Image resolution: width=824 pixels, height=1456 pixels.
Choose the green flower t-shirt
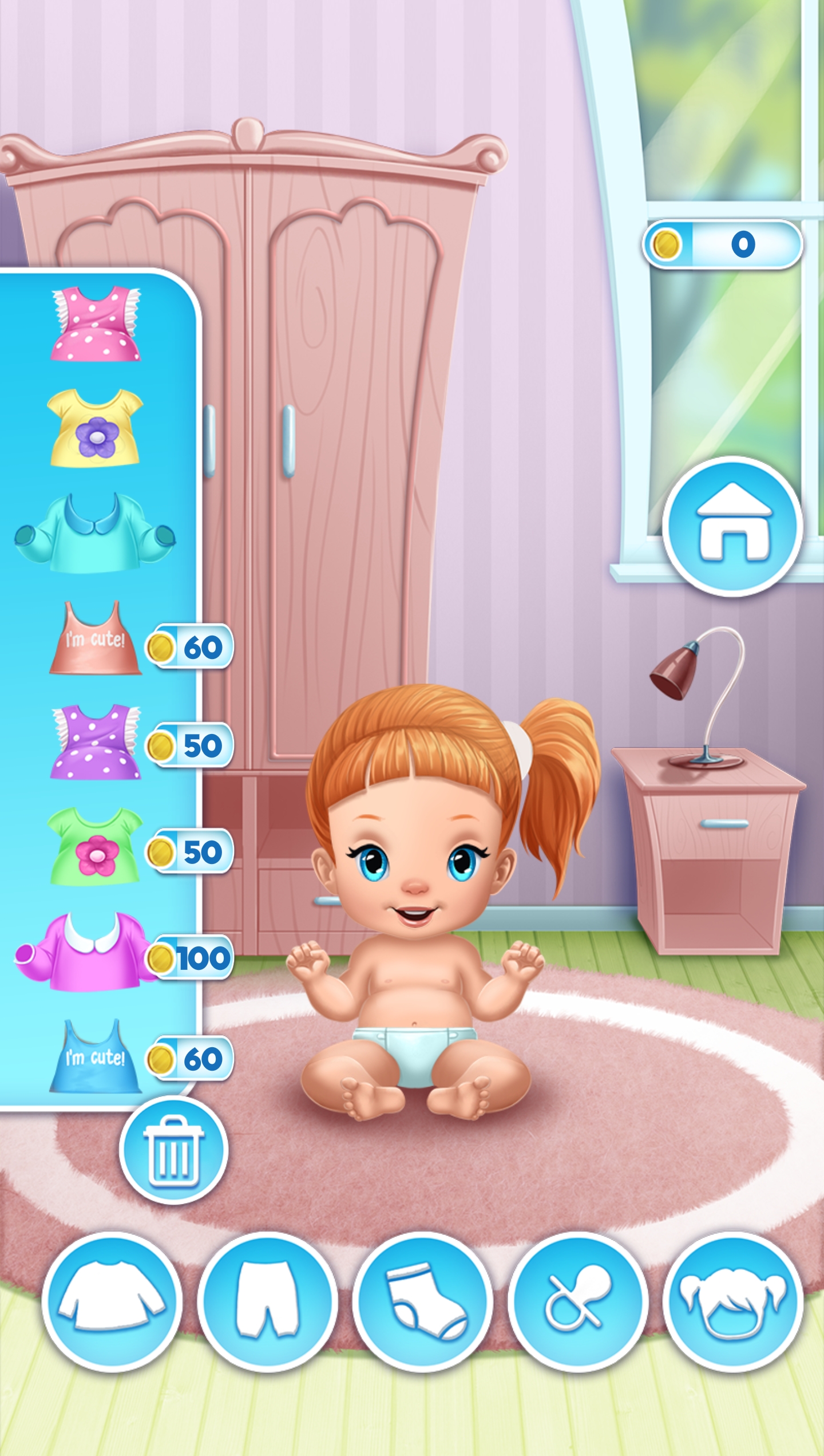pos(95,847)
